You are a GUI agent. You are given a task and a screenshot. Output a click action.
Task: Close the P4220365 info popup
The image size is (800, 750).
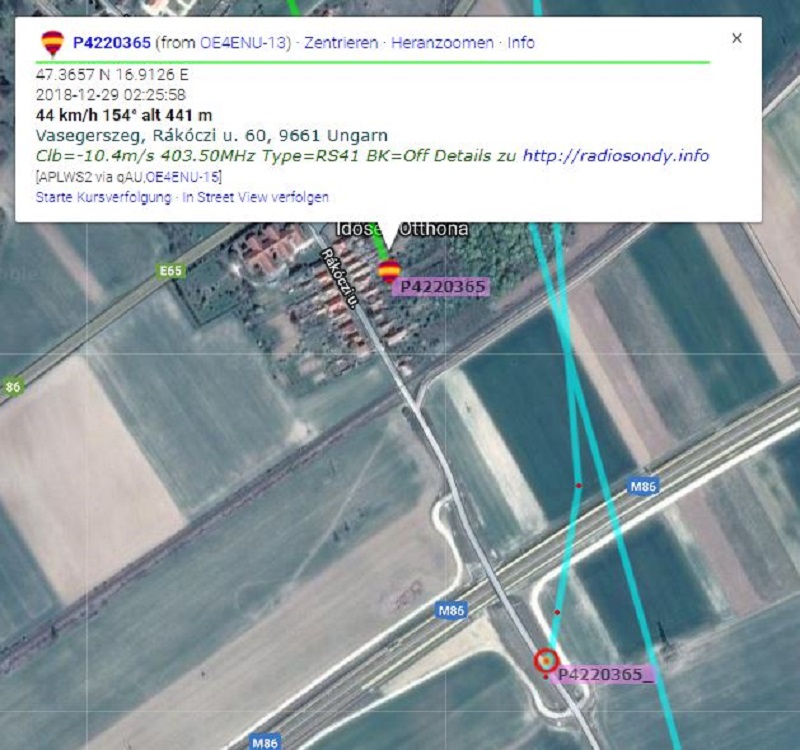(737, 39)
